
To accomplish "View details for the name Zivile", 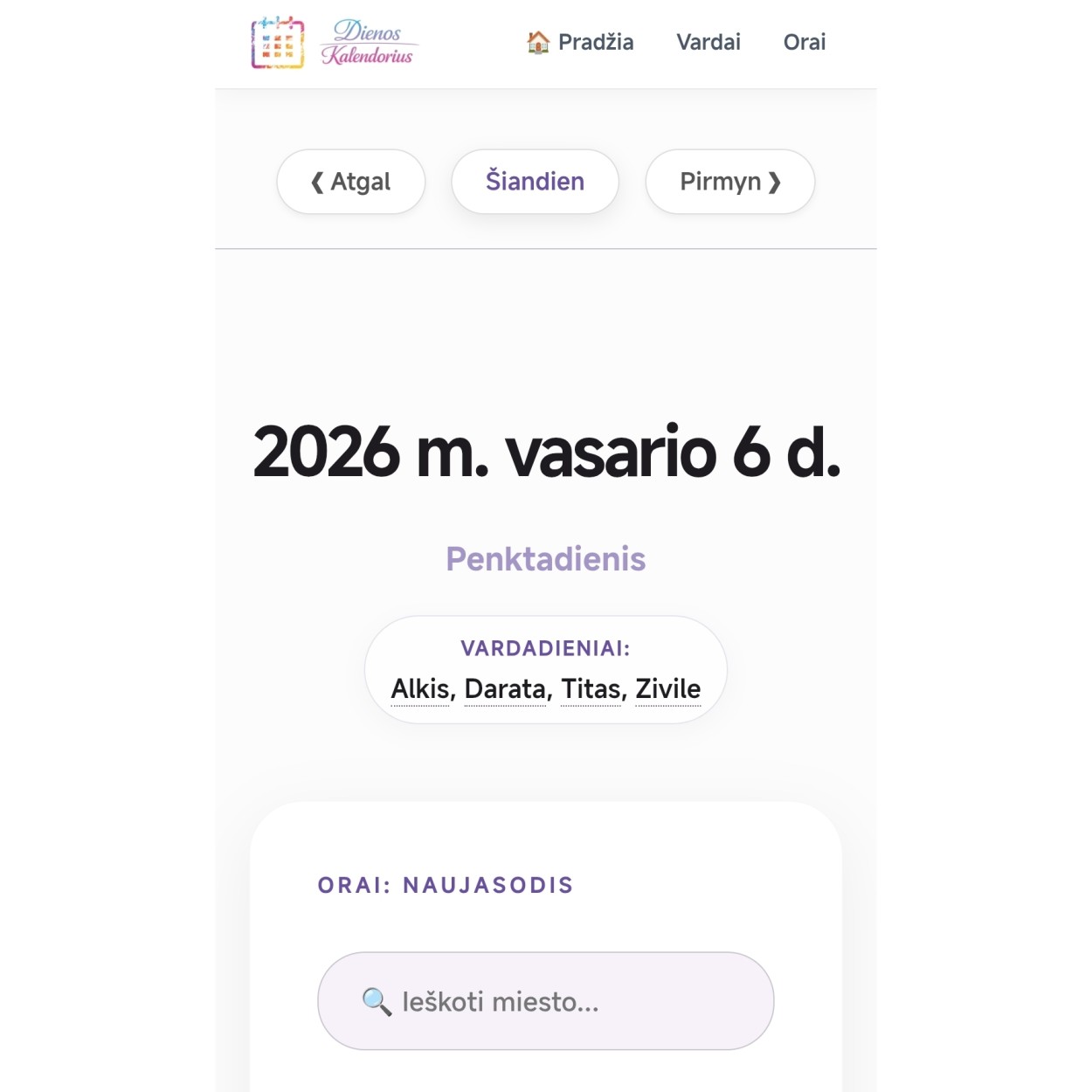I will 667,688.
